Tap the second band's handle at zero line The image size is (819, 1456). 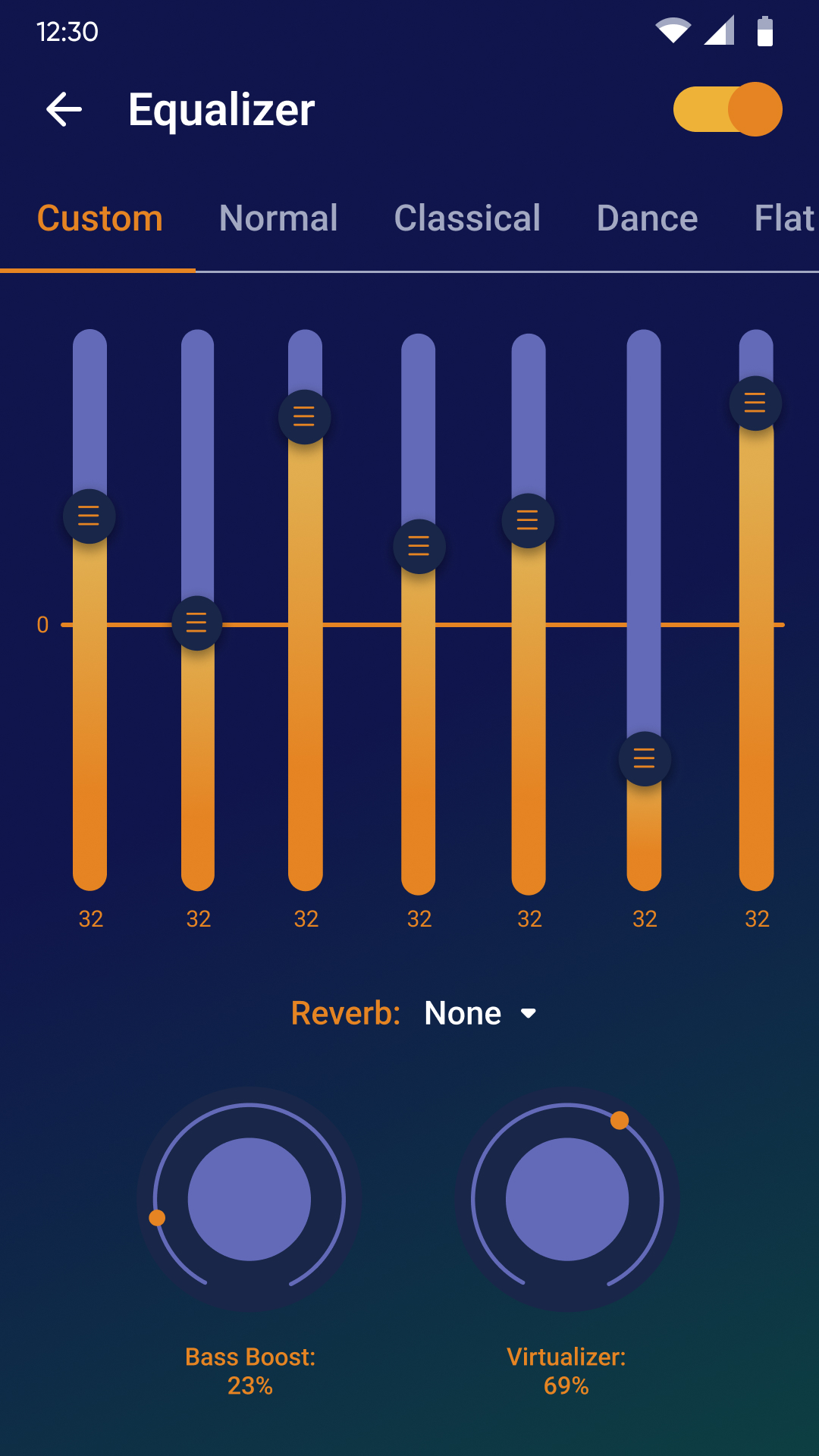197,624
